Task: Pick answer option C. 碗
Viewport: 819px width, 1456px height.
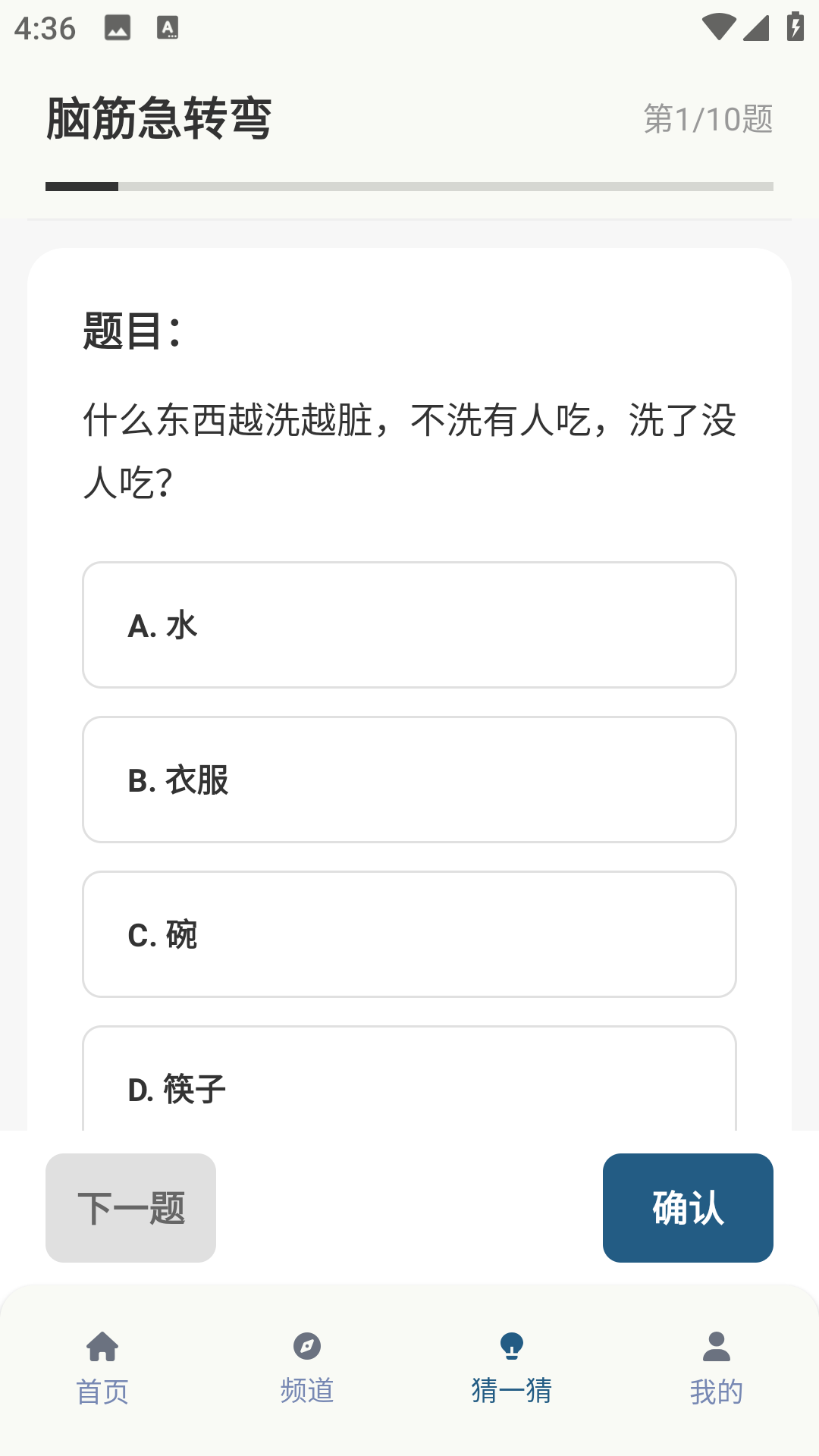Action: coord(409,934)
